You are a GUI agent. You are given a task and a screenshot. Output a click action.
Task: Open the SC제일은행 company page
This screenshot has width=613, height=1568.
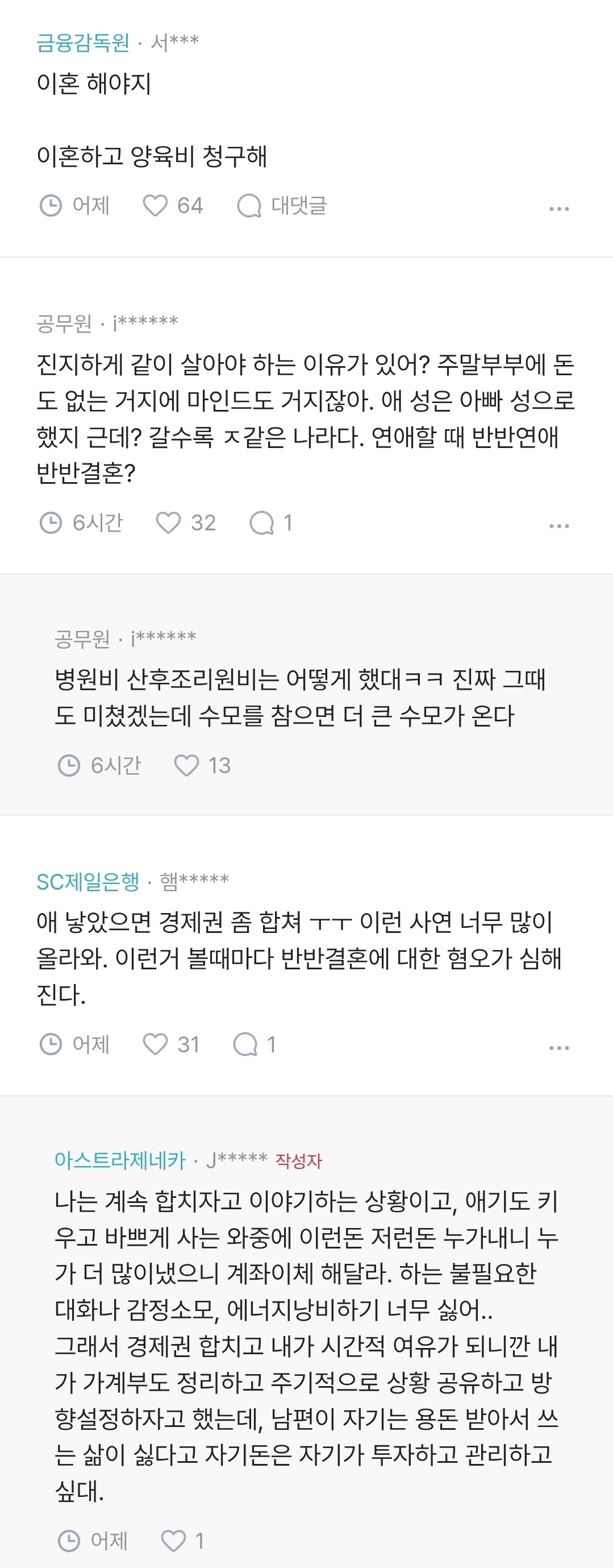pos(88,881)
